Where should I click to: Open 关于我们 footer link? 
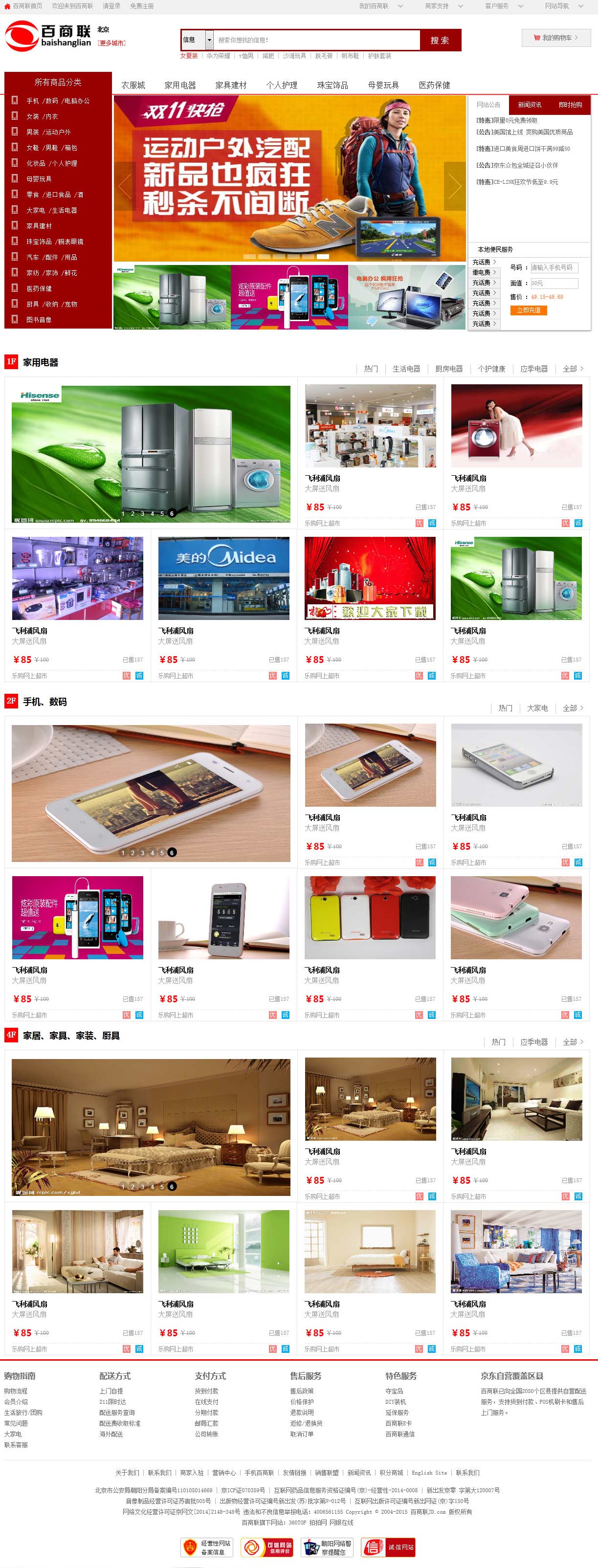127,1473
